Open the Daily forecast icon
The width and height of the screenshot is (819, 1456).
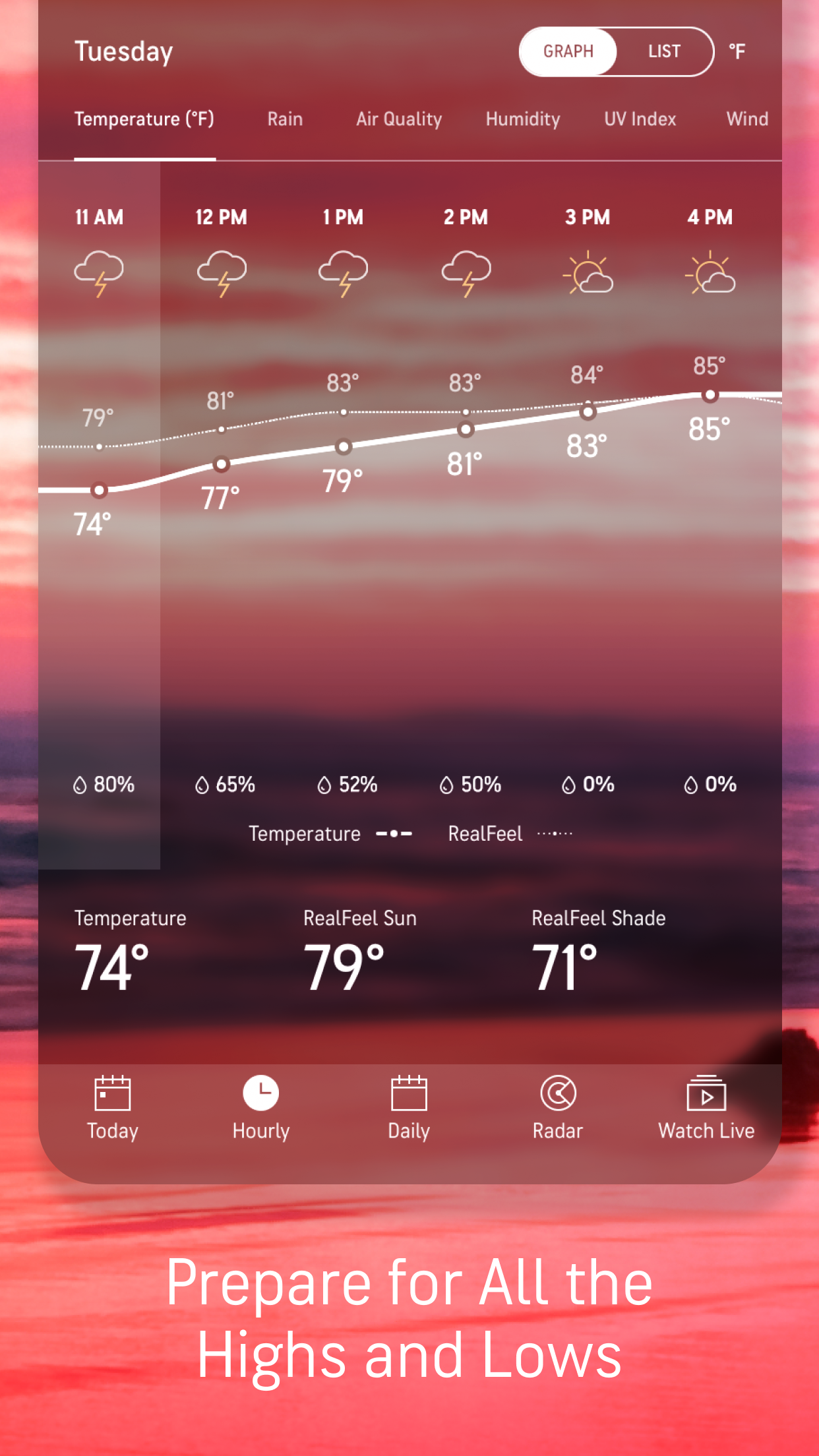(409, 1093)
